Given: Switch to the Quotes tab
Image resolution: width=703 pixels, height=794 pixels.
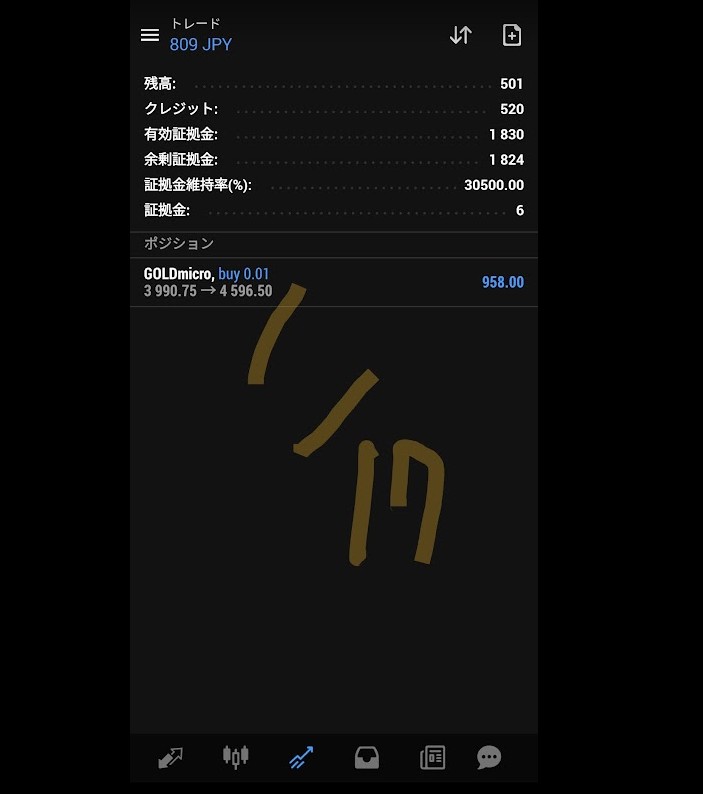Looking at the screenshot, I should click(x=170, y=758).
